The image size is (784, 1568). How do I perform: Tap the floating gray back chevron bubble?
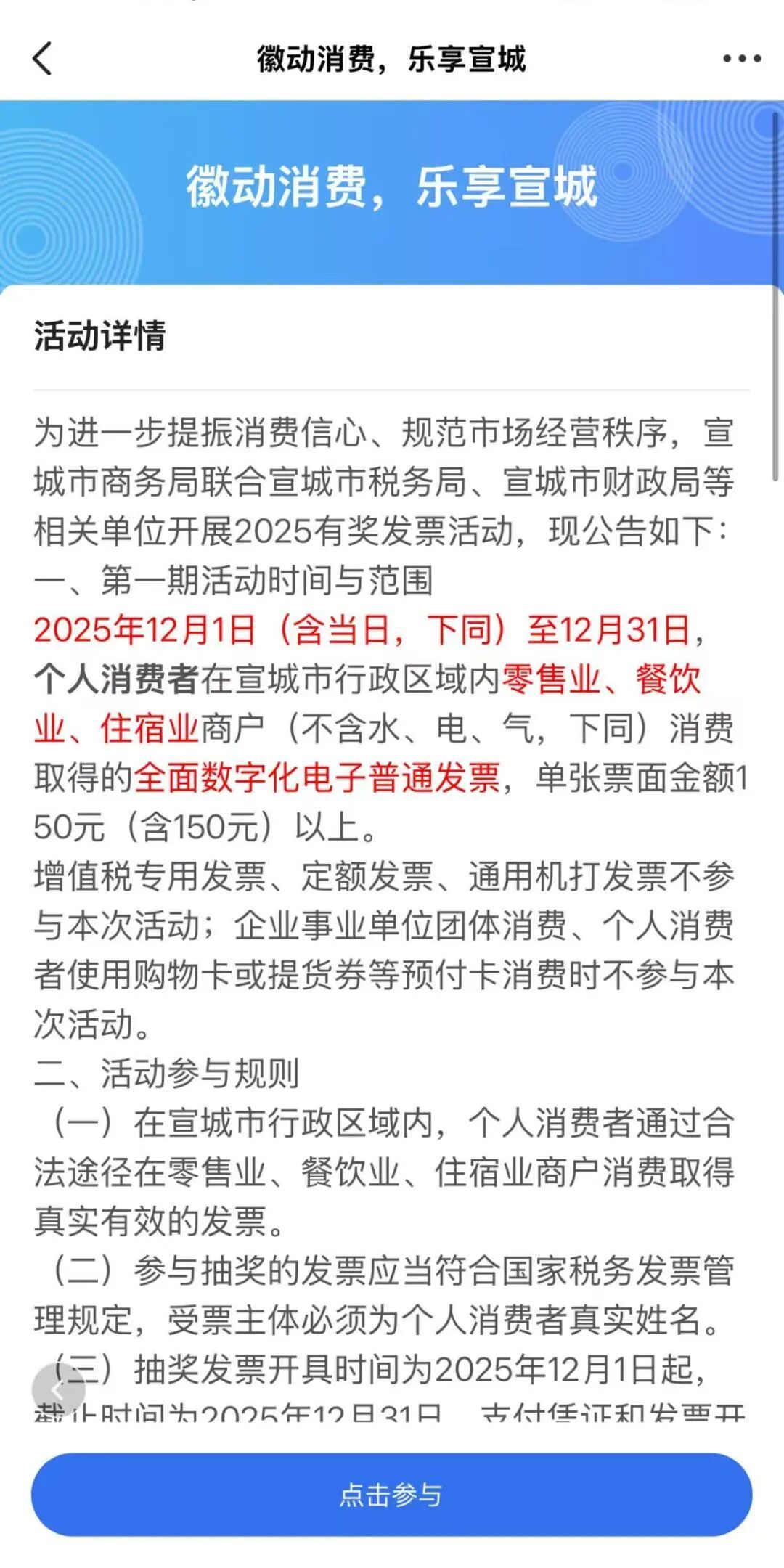tap(59, 1389)
